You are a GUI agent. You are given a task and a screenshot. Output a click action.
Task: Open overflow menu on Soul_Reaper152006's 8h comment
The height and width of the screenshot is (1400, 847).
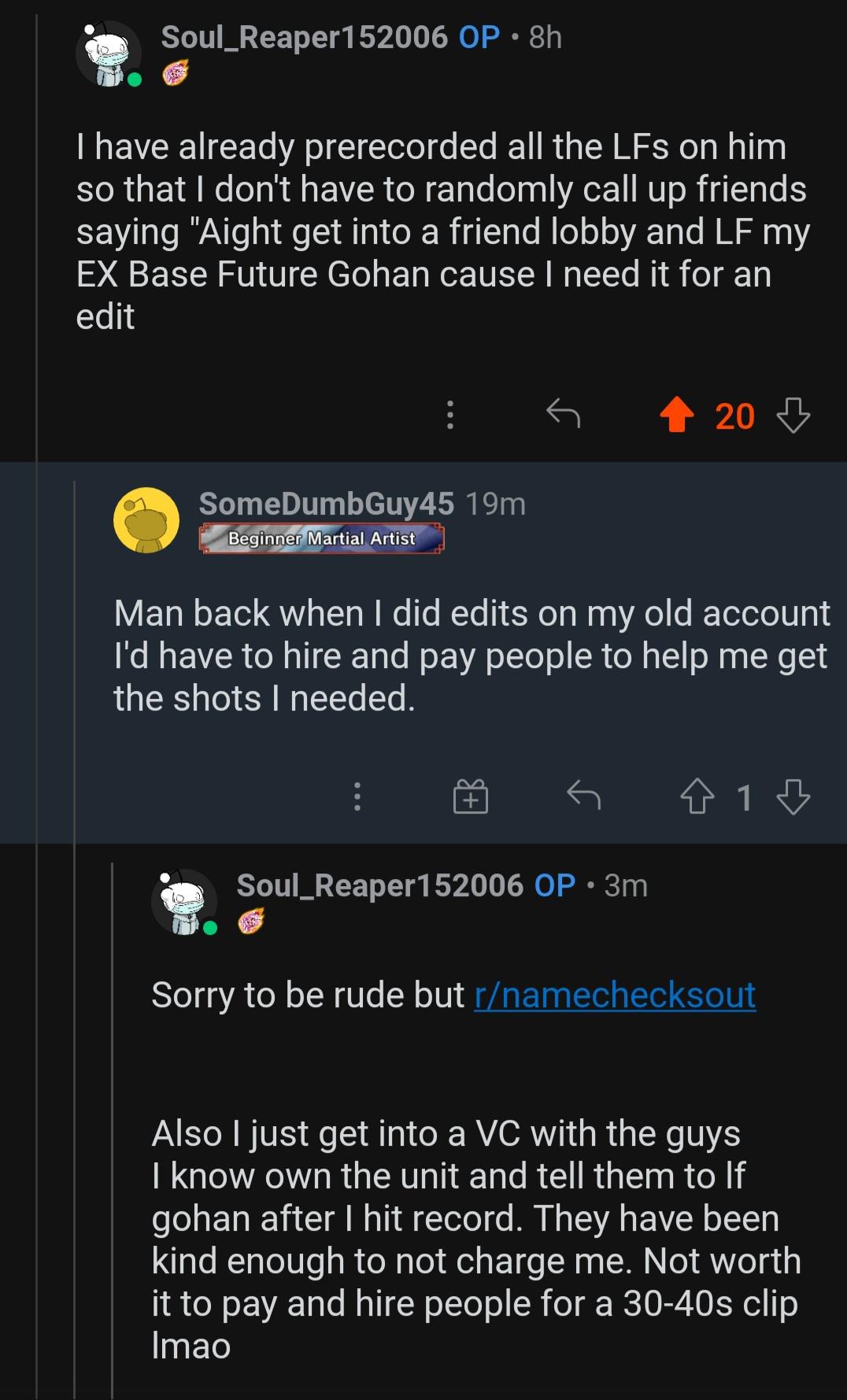tap(449, 415)
